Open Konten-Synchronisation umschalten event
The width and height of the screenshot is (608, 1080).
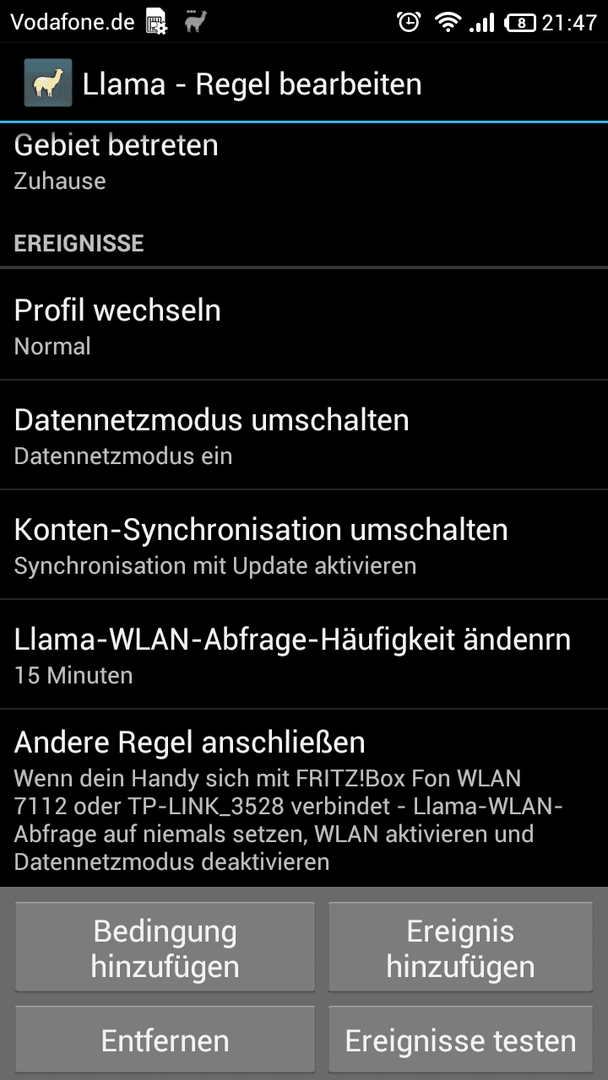[x=304, y=544]
